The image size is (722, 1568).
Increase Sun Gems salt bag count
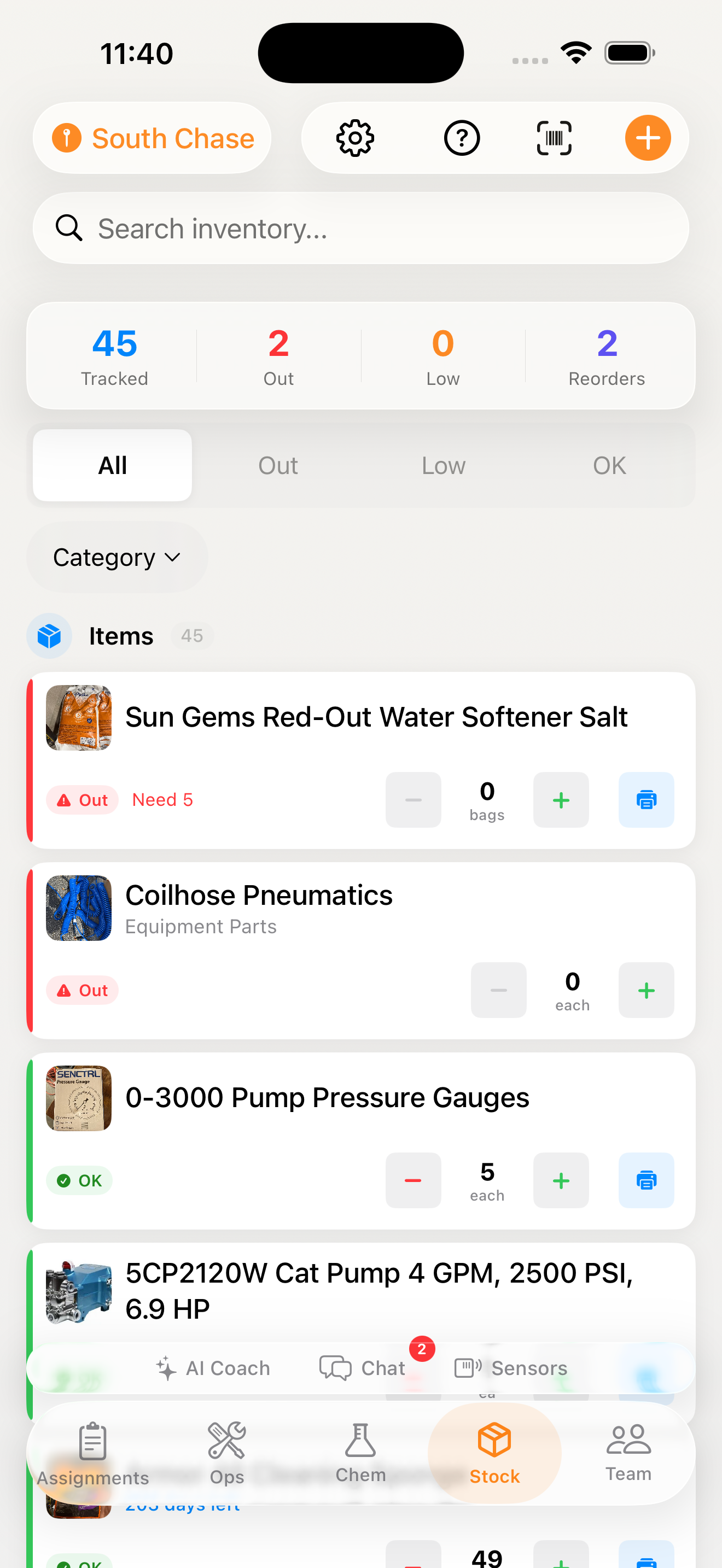click(561, 800)
